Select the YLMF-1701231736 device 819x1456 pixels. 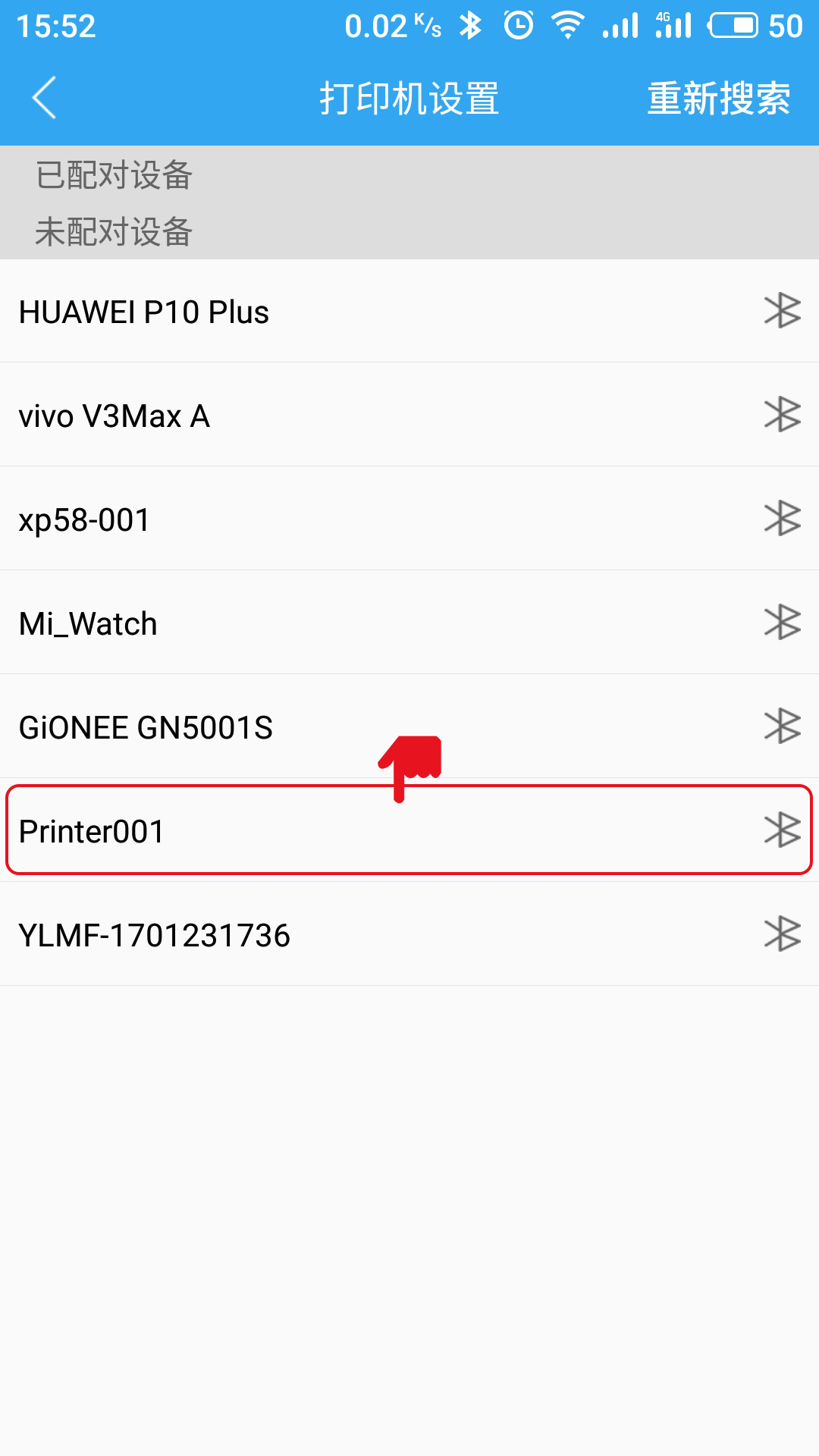click(x=409, y=934)
